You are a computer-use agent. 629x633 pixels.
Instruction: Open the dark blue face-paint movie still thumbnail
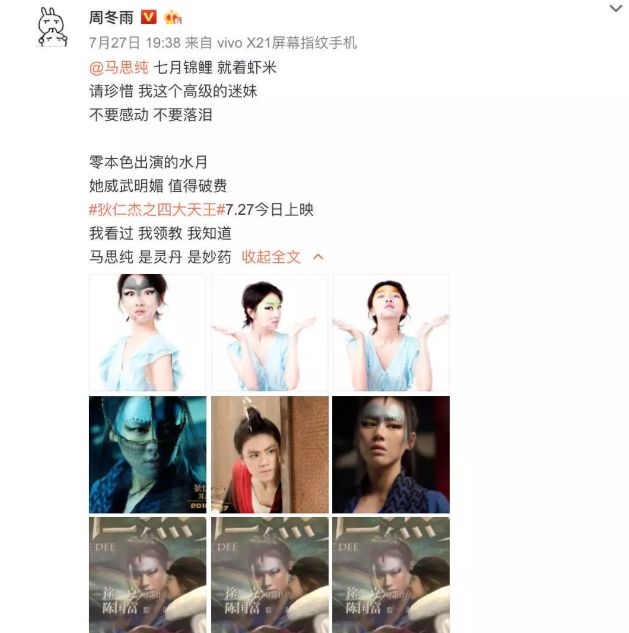148,454
